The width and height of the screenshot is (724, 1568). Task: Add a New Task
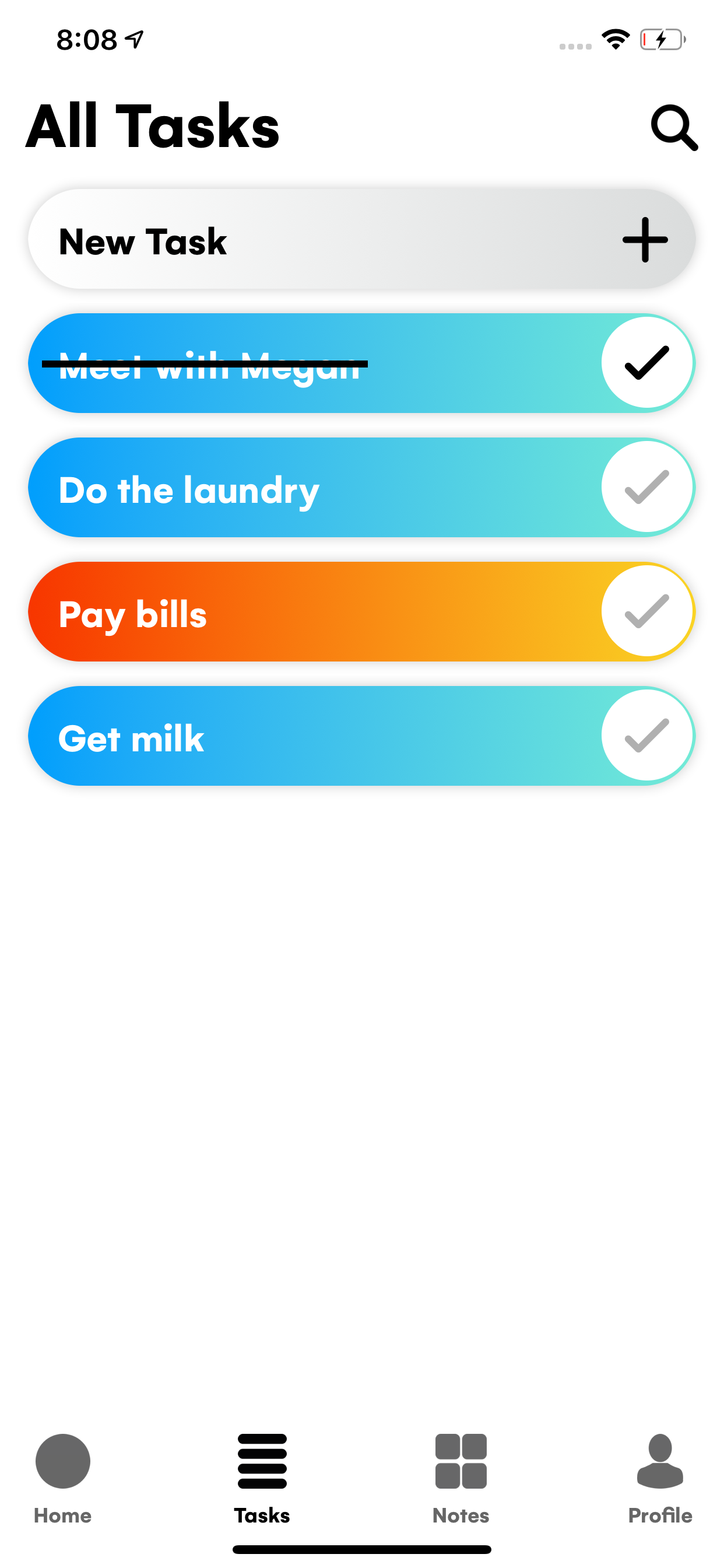click(645, 240)
